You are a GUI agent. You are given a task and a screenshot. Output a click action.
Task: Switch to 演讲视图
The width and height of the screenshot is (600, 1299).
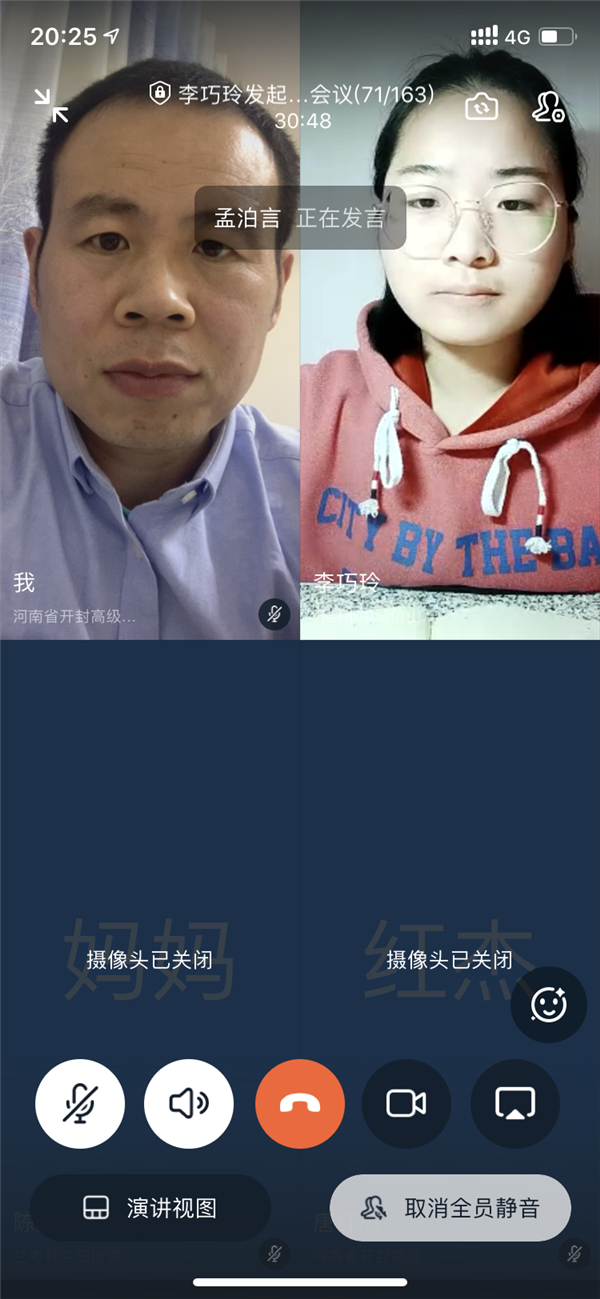click(x=150, y=1208)
